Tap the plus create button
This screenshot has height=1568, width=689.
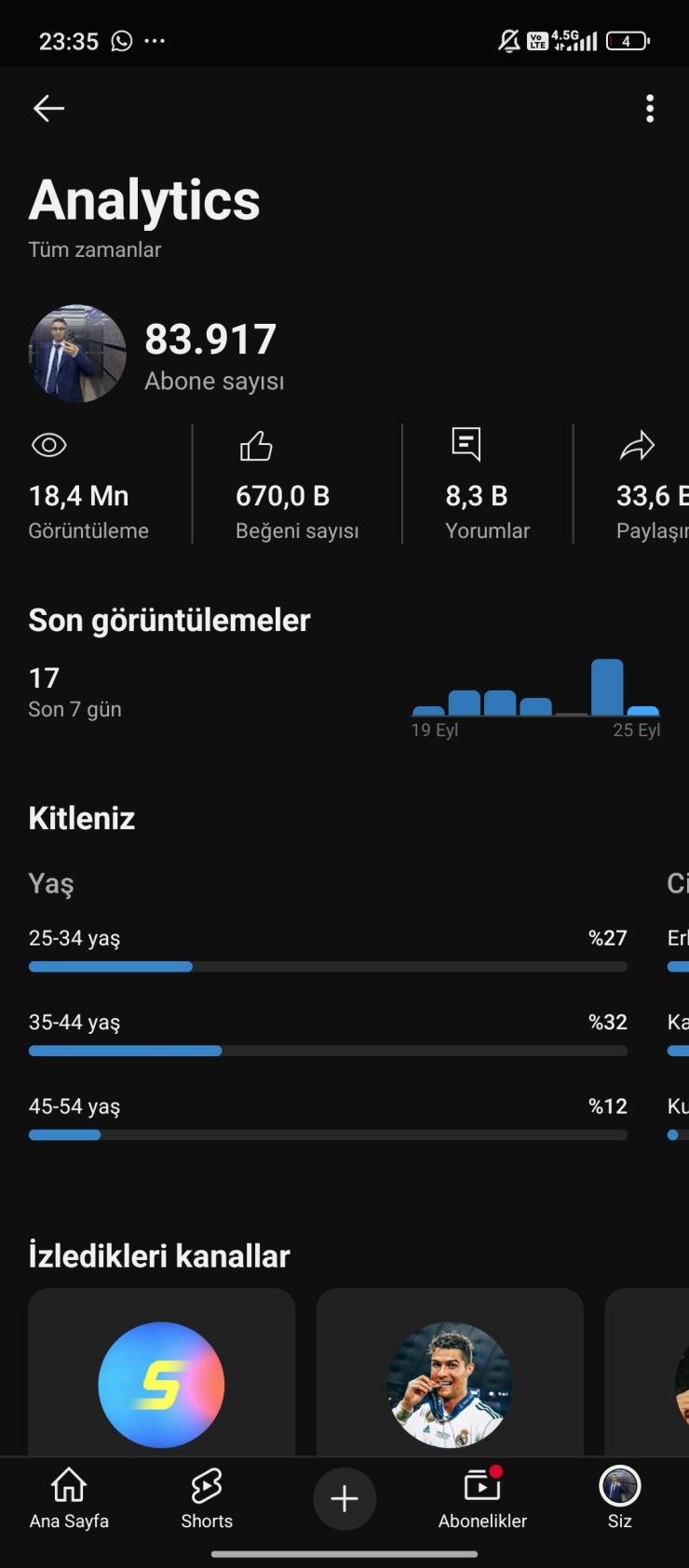(344, 1498)
